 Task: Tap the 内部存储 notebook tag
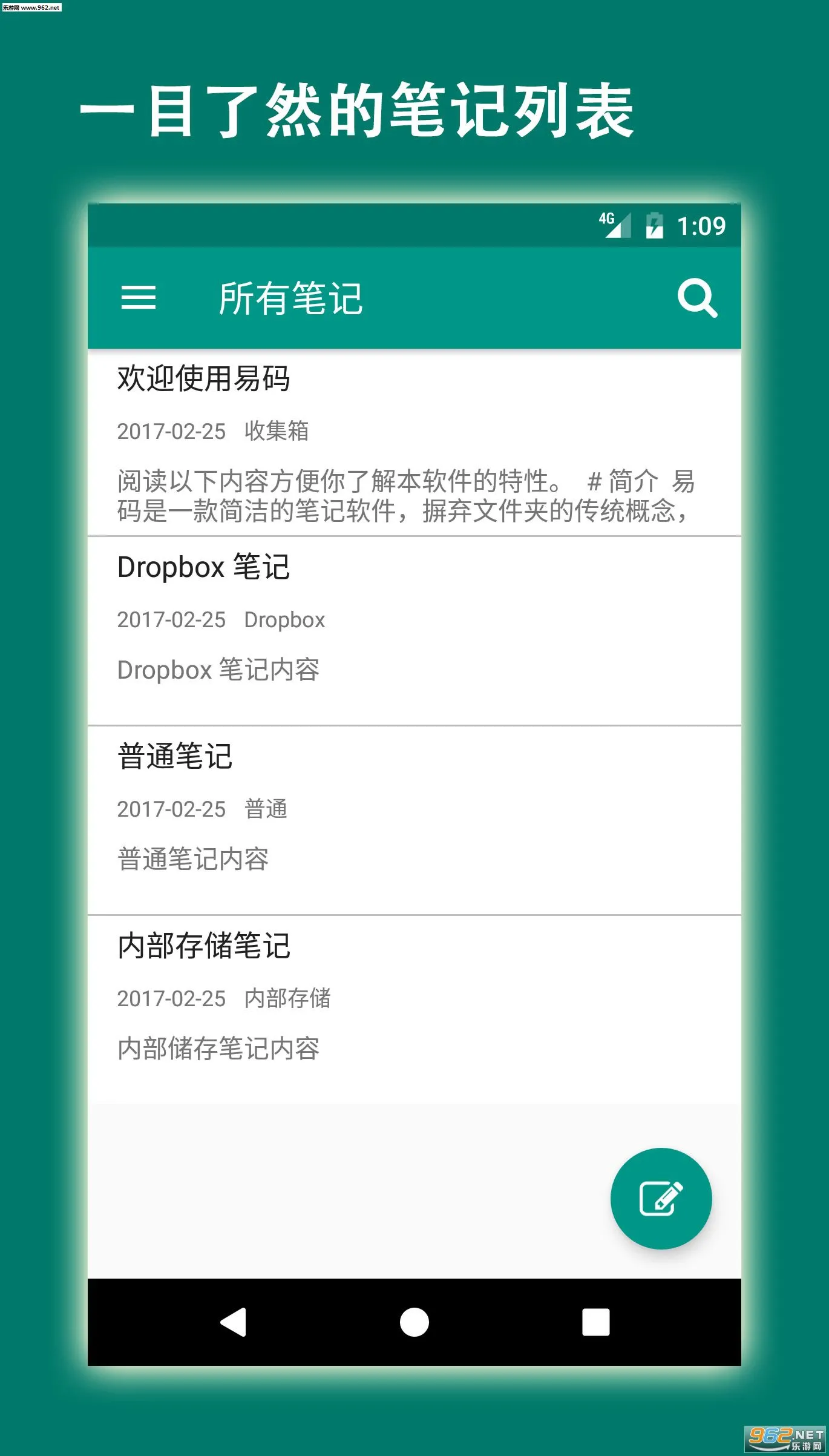click(x=289, y=997)
